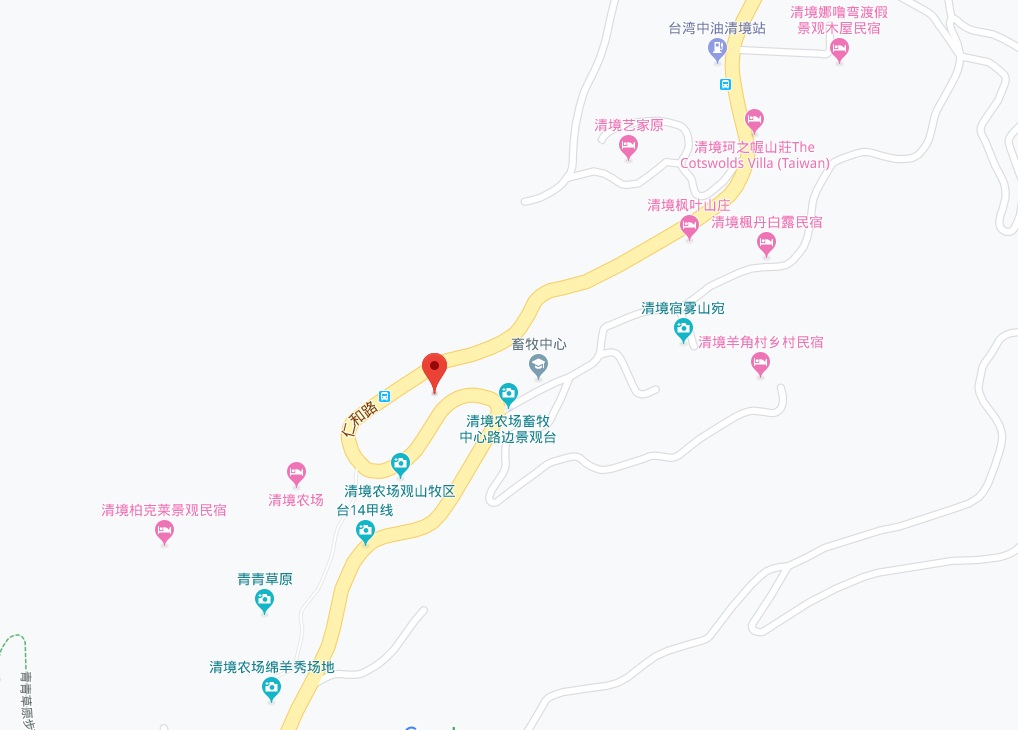1018x730 pixels.
Task: Open 台湾中油清境站 gas station marker
Action: pyautogui.click(x=717, y=47)
